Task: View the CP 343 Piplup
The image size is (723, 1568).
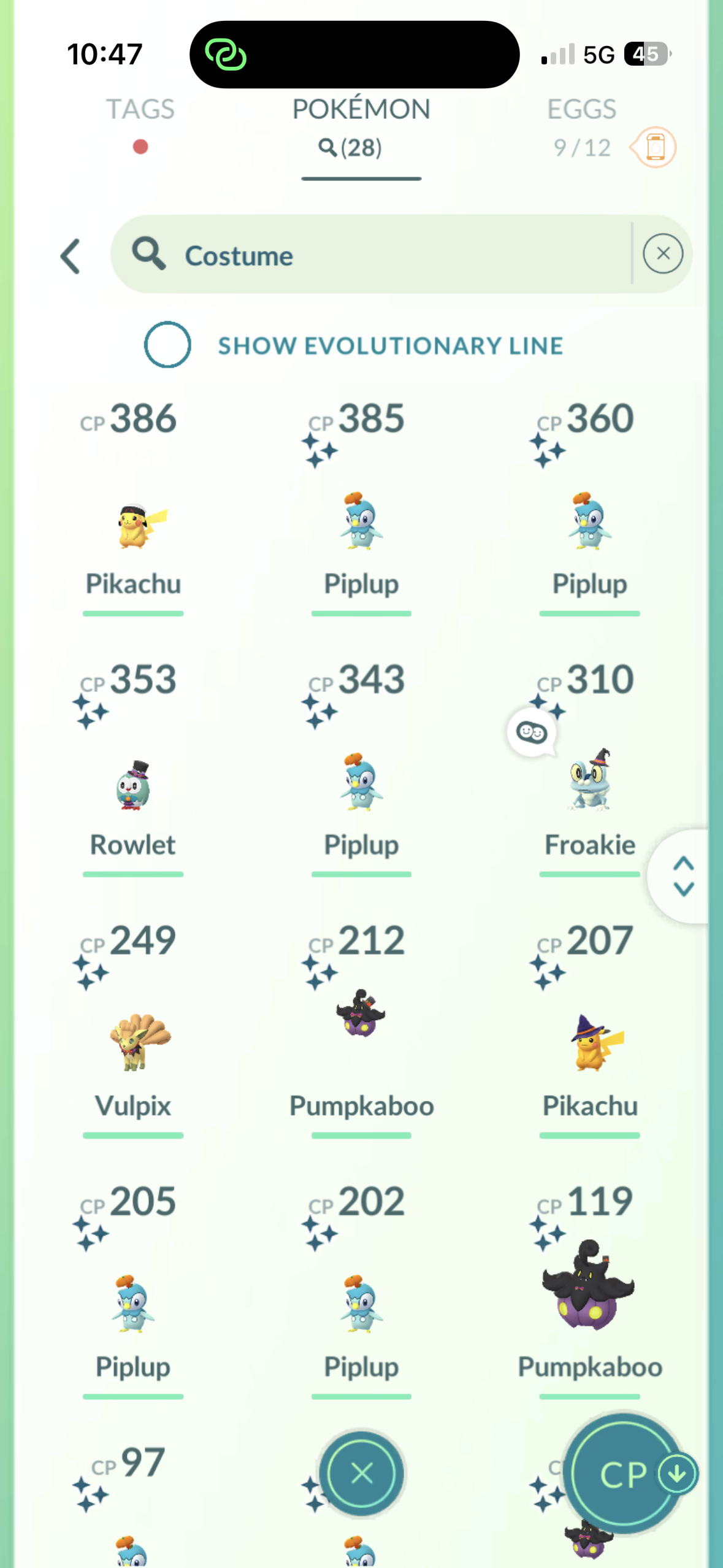Action: (x=361, y=783)
